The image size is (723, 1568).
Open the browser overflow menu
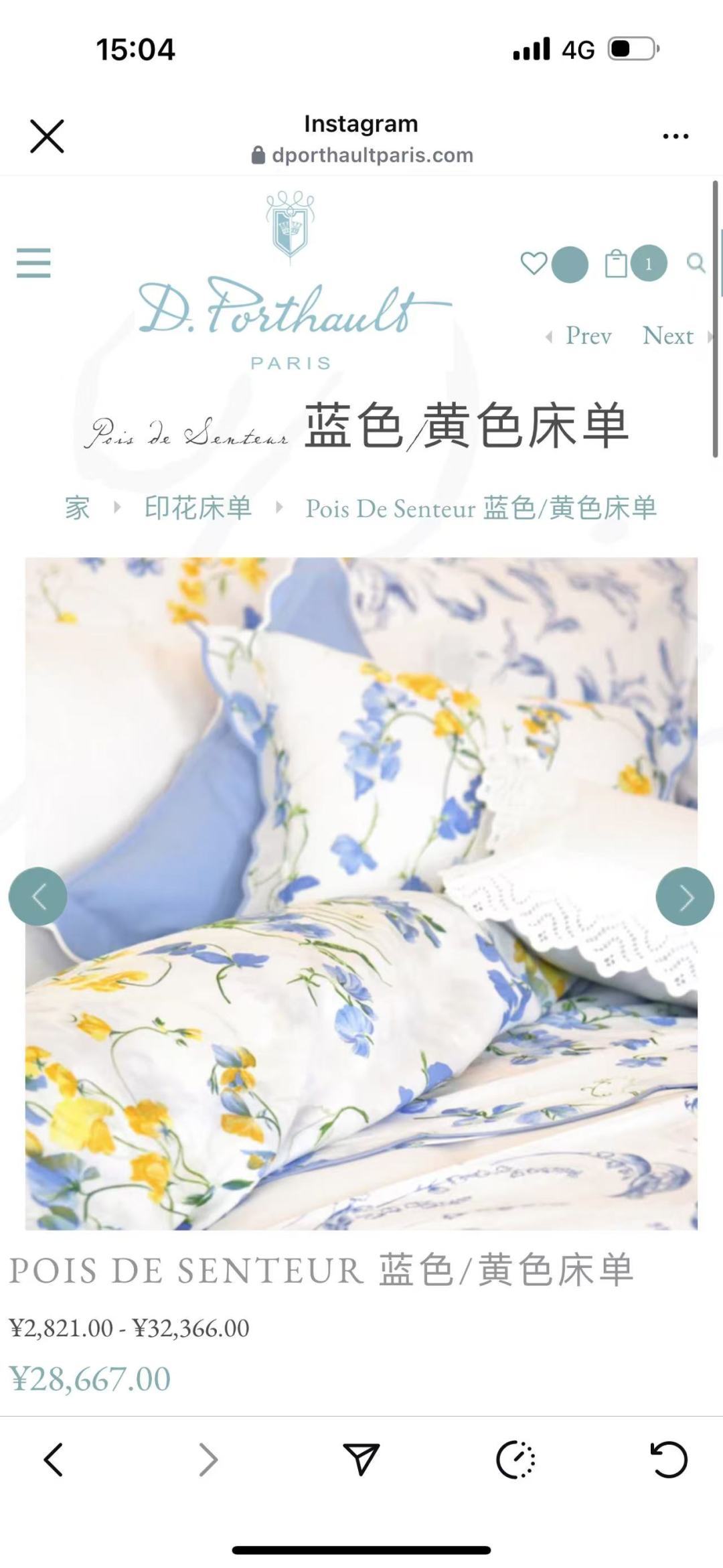[x=675, y=137]
